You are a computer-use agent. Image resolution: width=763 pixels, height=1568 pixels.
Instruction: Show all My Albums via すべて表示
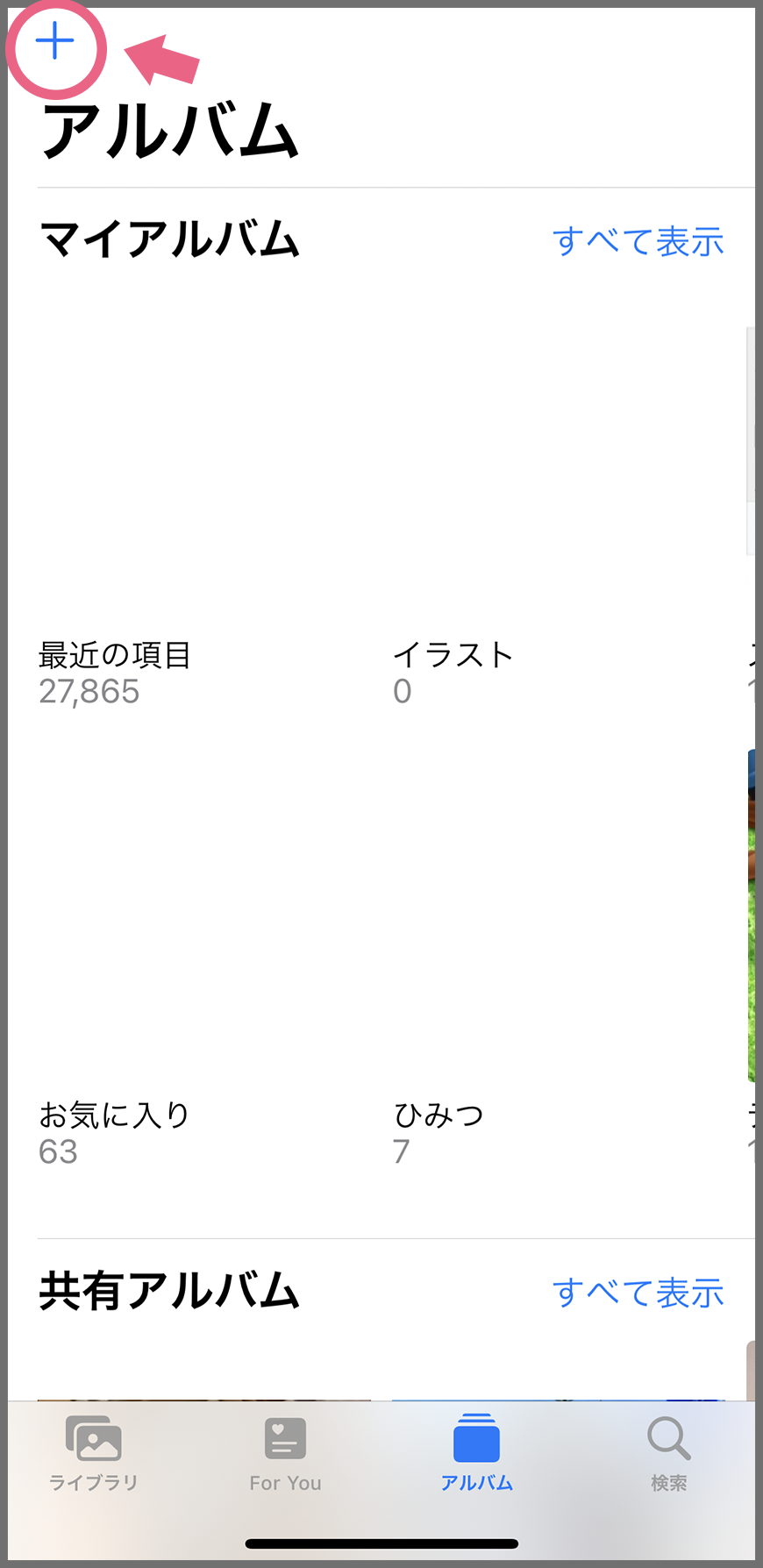click(638, 241)
